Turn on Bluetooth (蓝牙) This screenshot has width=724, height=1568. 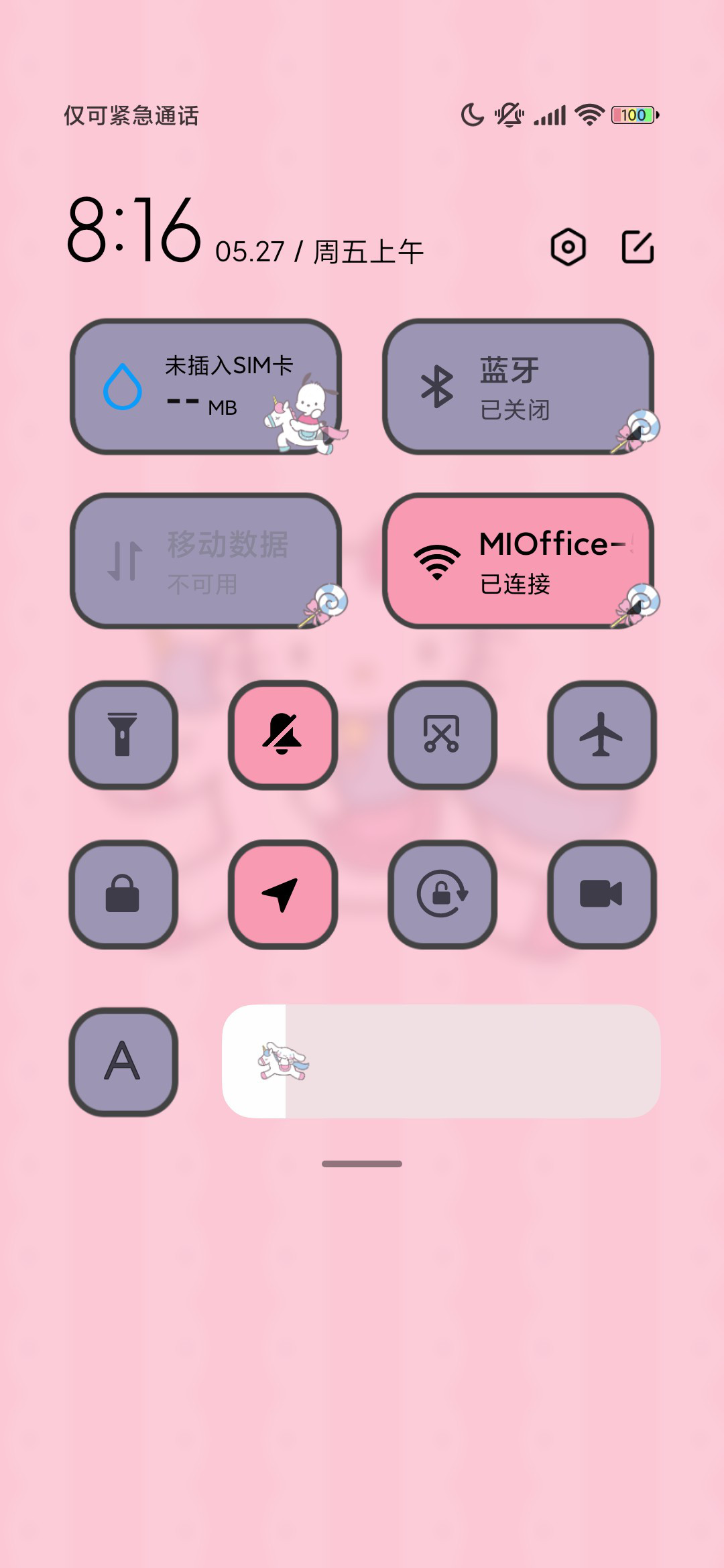point(518,387)
